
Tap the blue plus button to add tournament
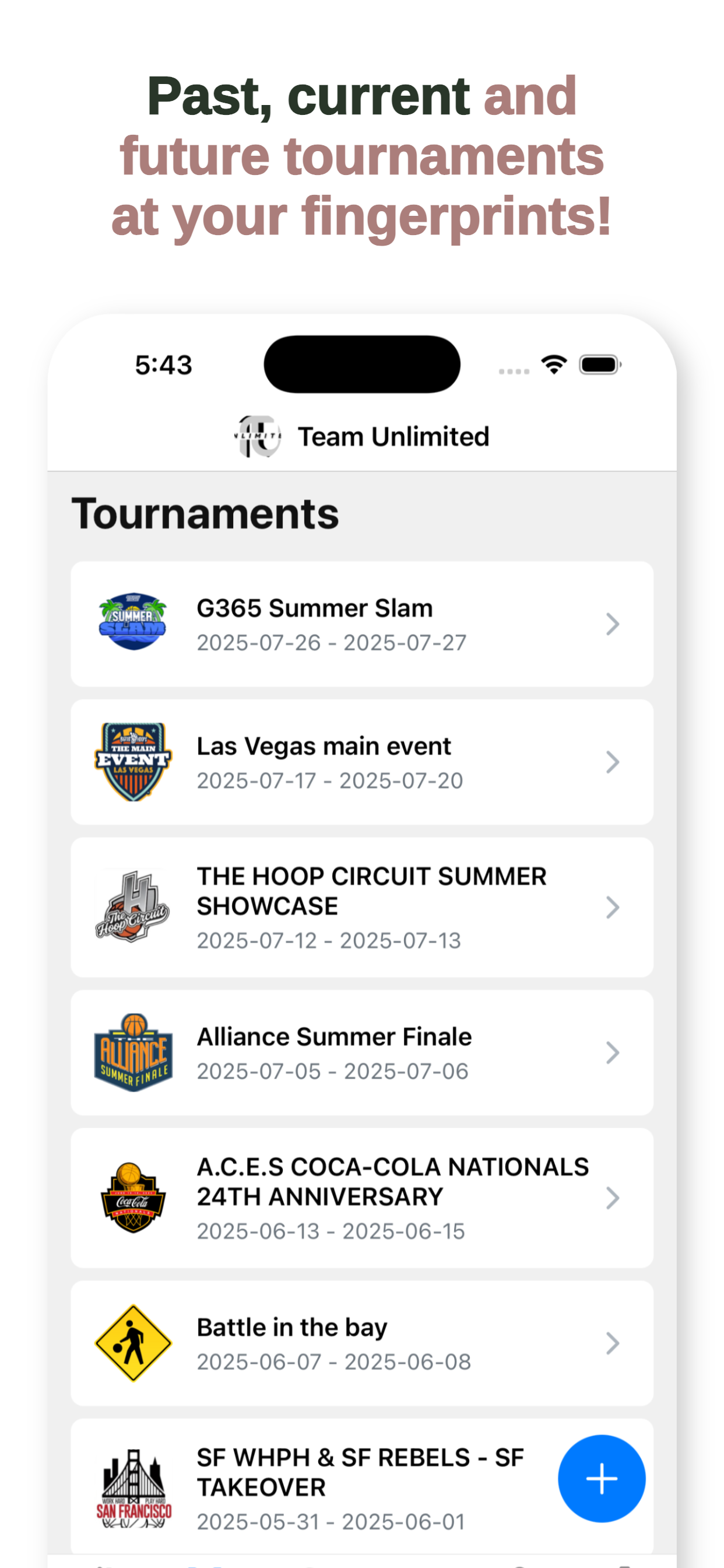coord(601,1479)
